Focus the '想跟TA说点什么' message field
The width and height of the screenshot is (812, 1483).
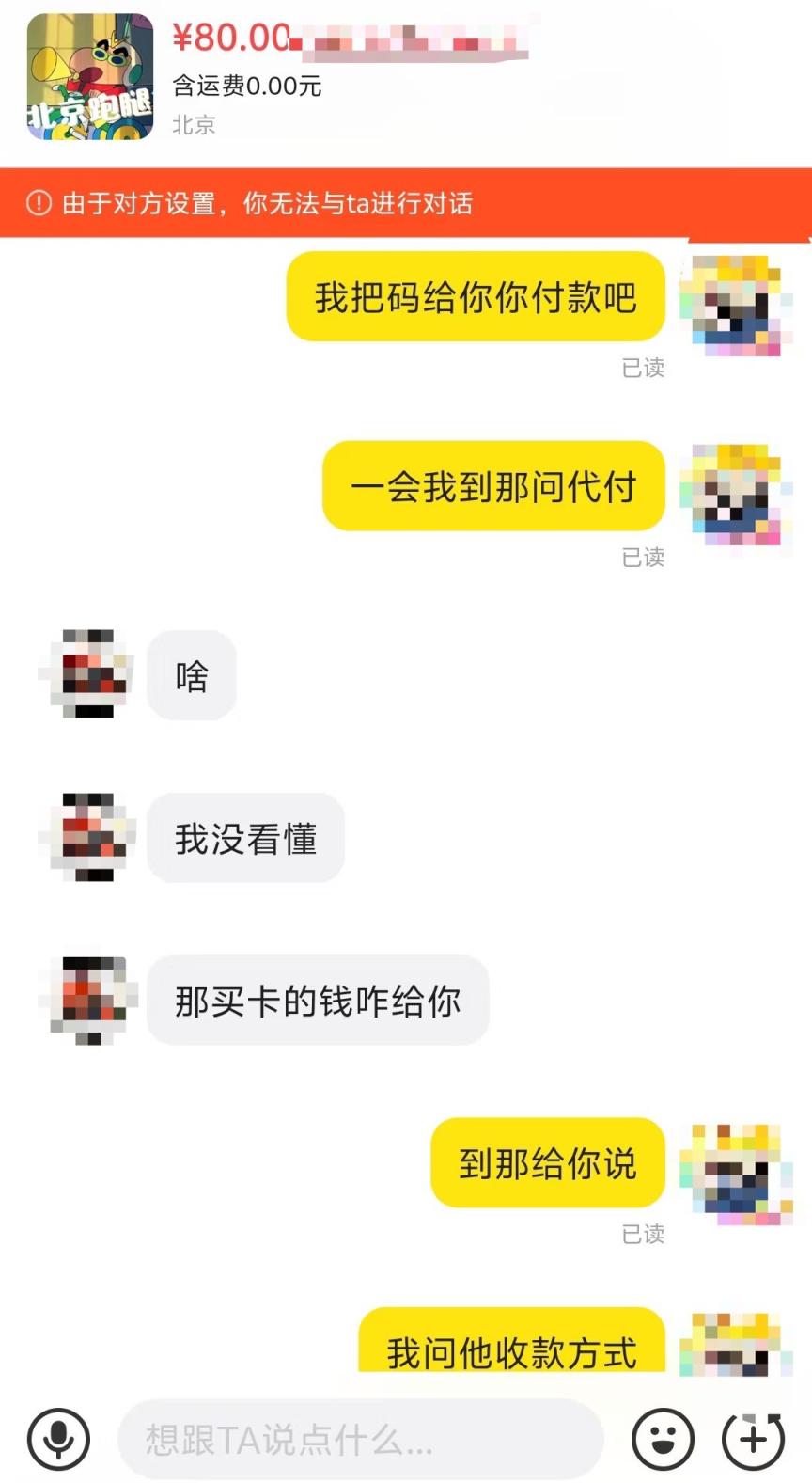click(359, 1438)
